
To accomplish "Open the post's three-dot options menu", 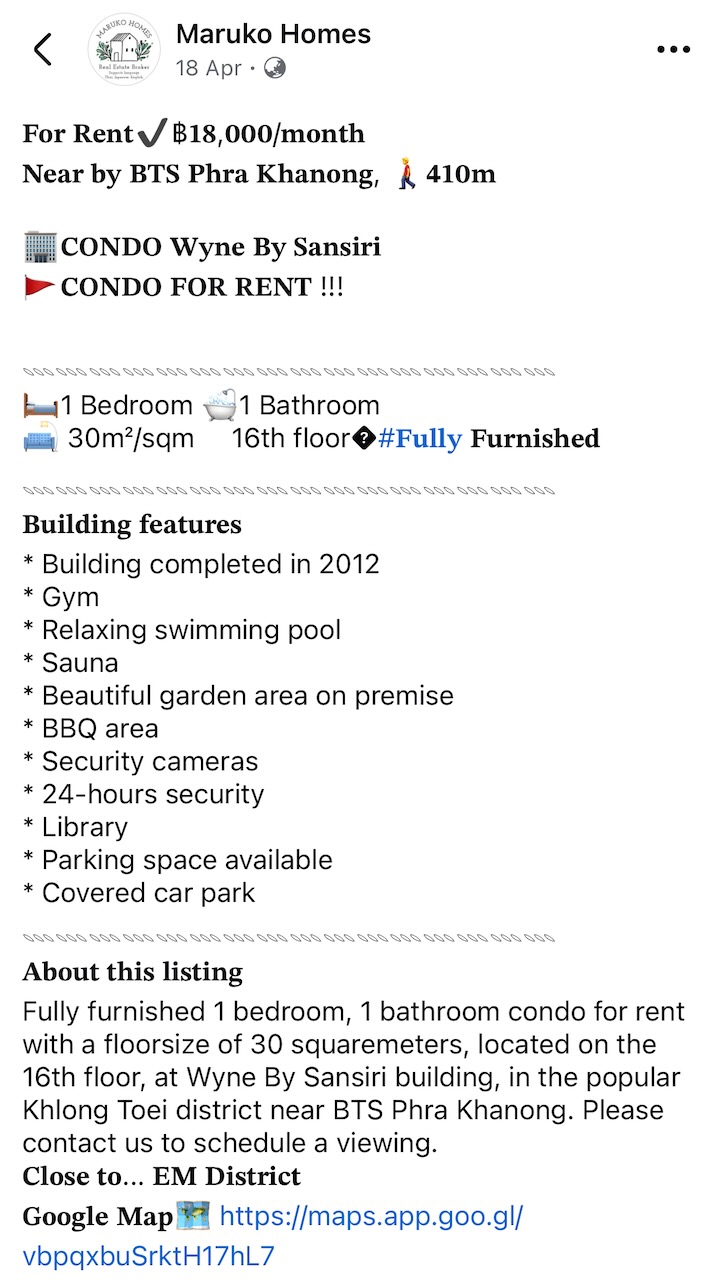I will coord(673,49).
